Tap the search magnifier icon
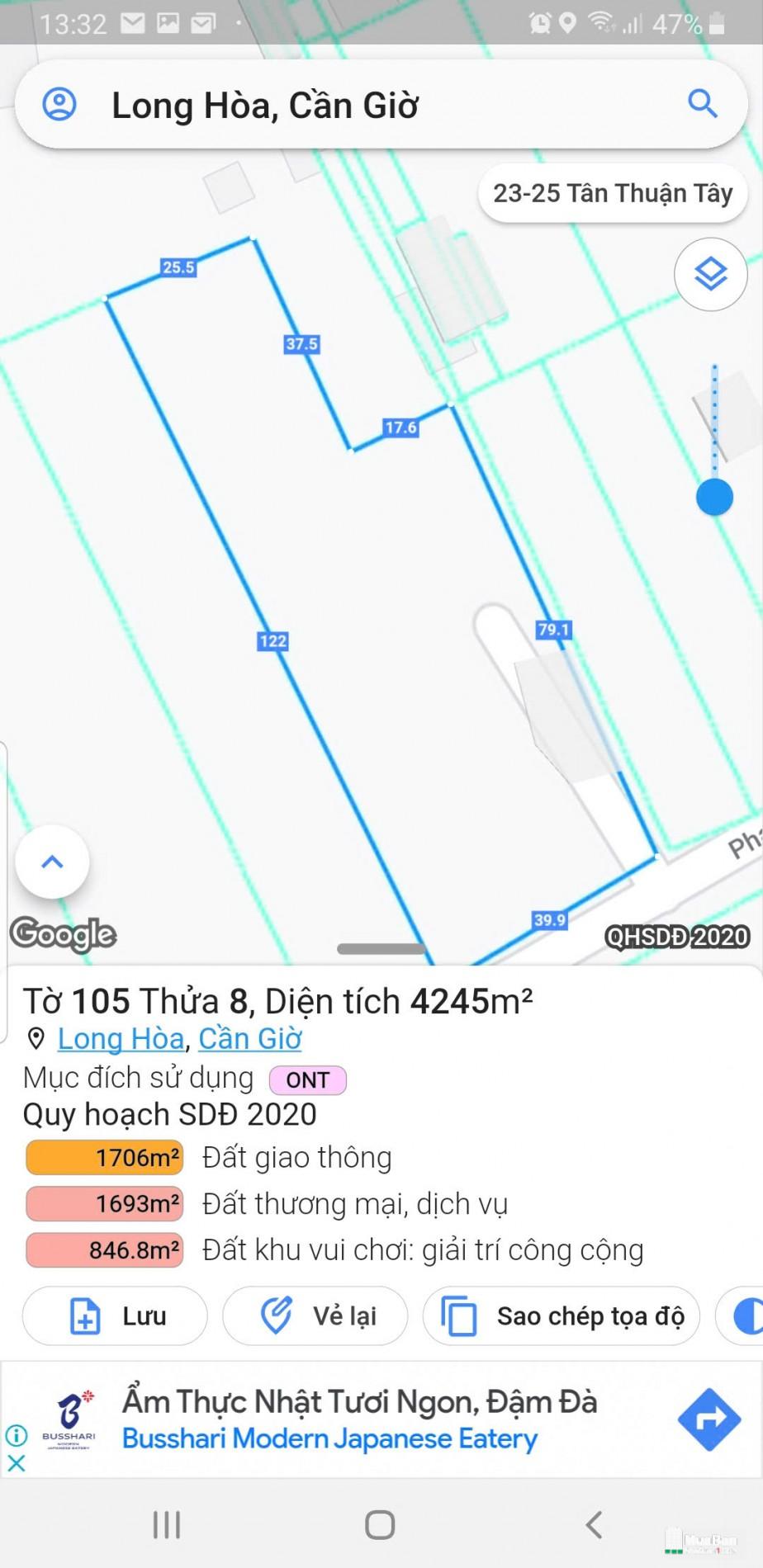 pyautogui.click(x=703, y=104)
